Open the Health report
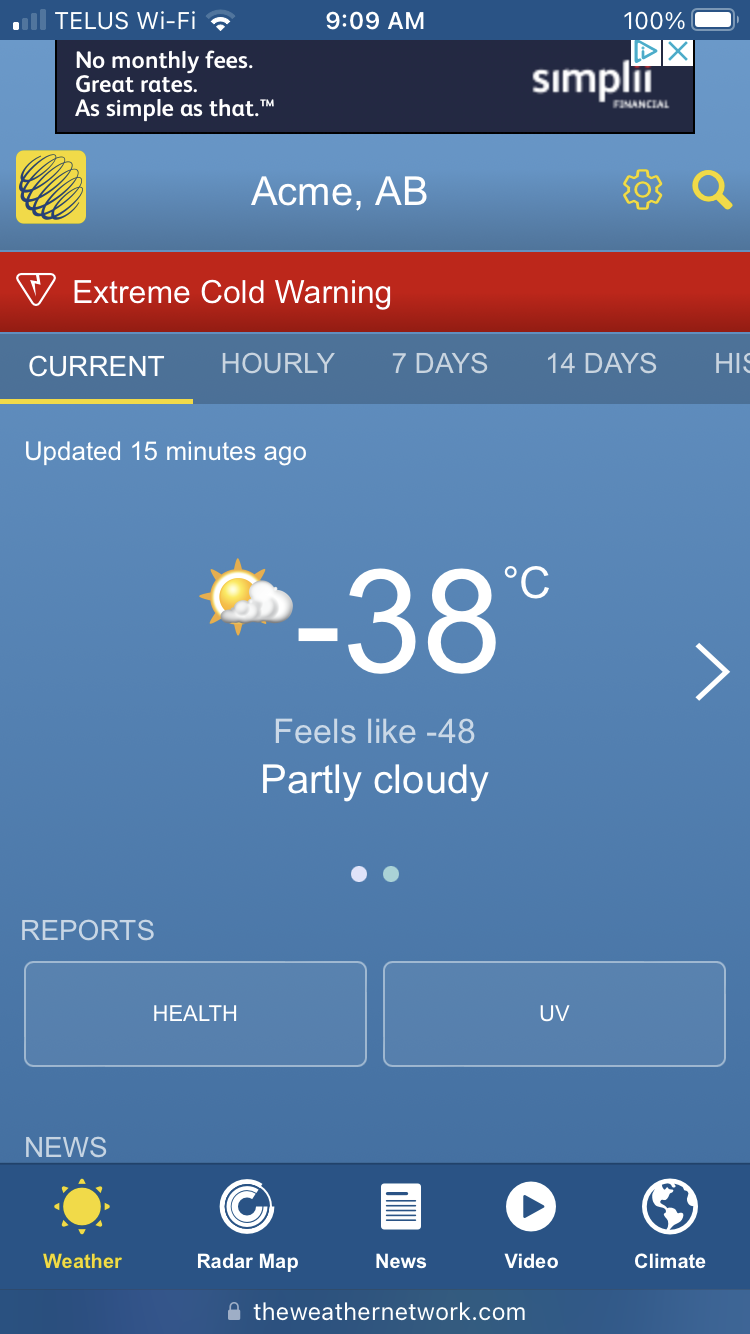The image size is (750, 1334). coord(195,1014)
